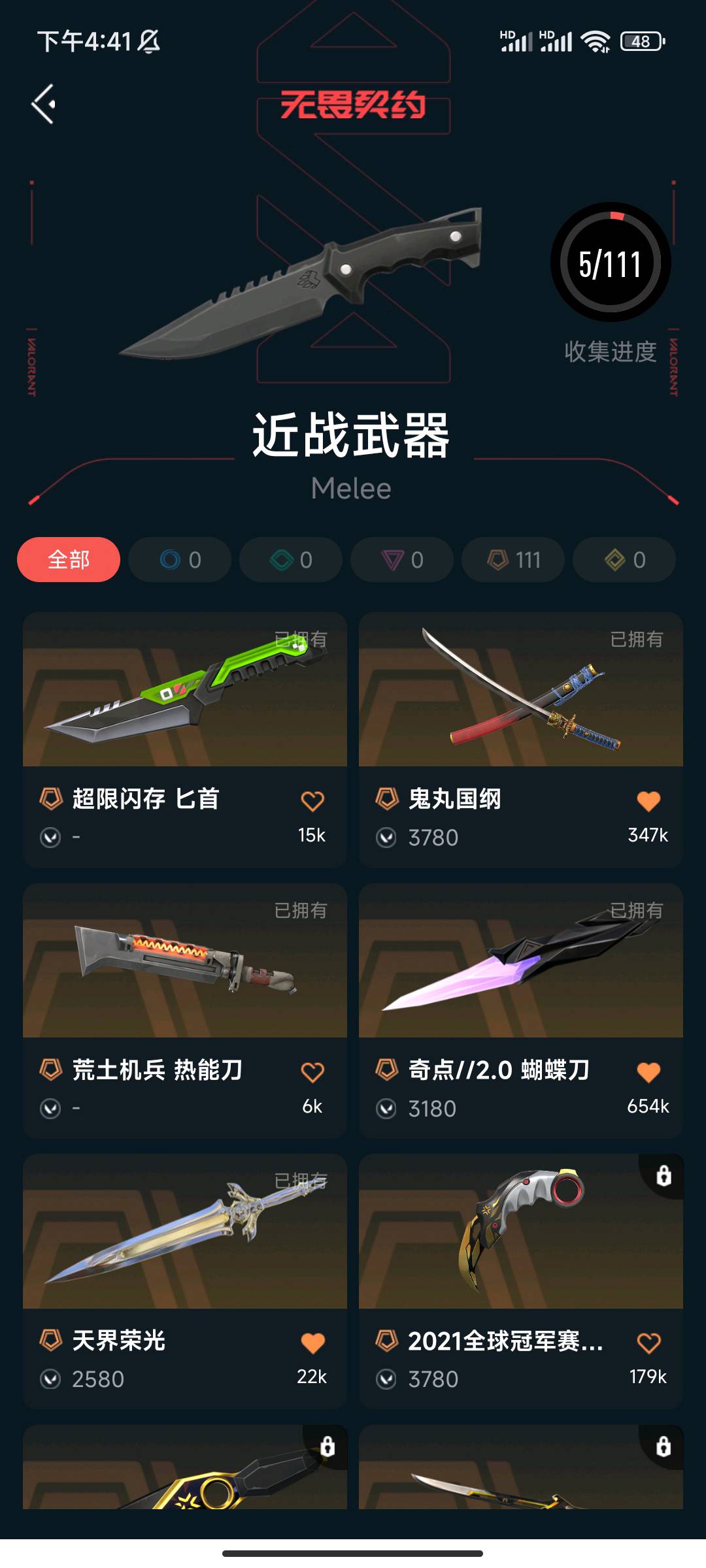Filter by the purple triangle tier chip
Image resolution: width=706 pixels, height=1568 pixels.
(x=402, y=560)
